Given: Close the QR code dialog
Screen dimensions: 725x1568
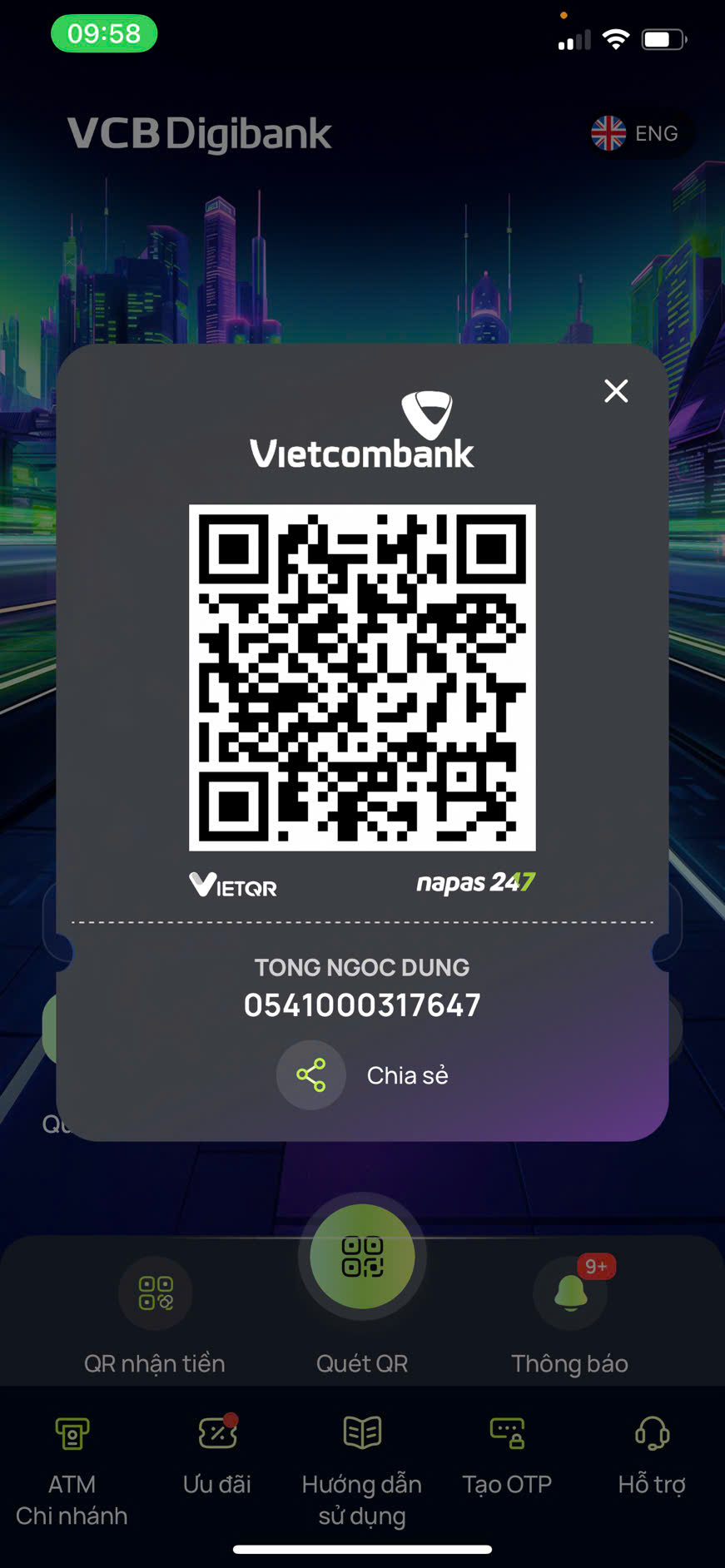Looking at the screenshot, I should pos(616,390).
